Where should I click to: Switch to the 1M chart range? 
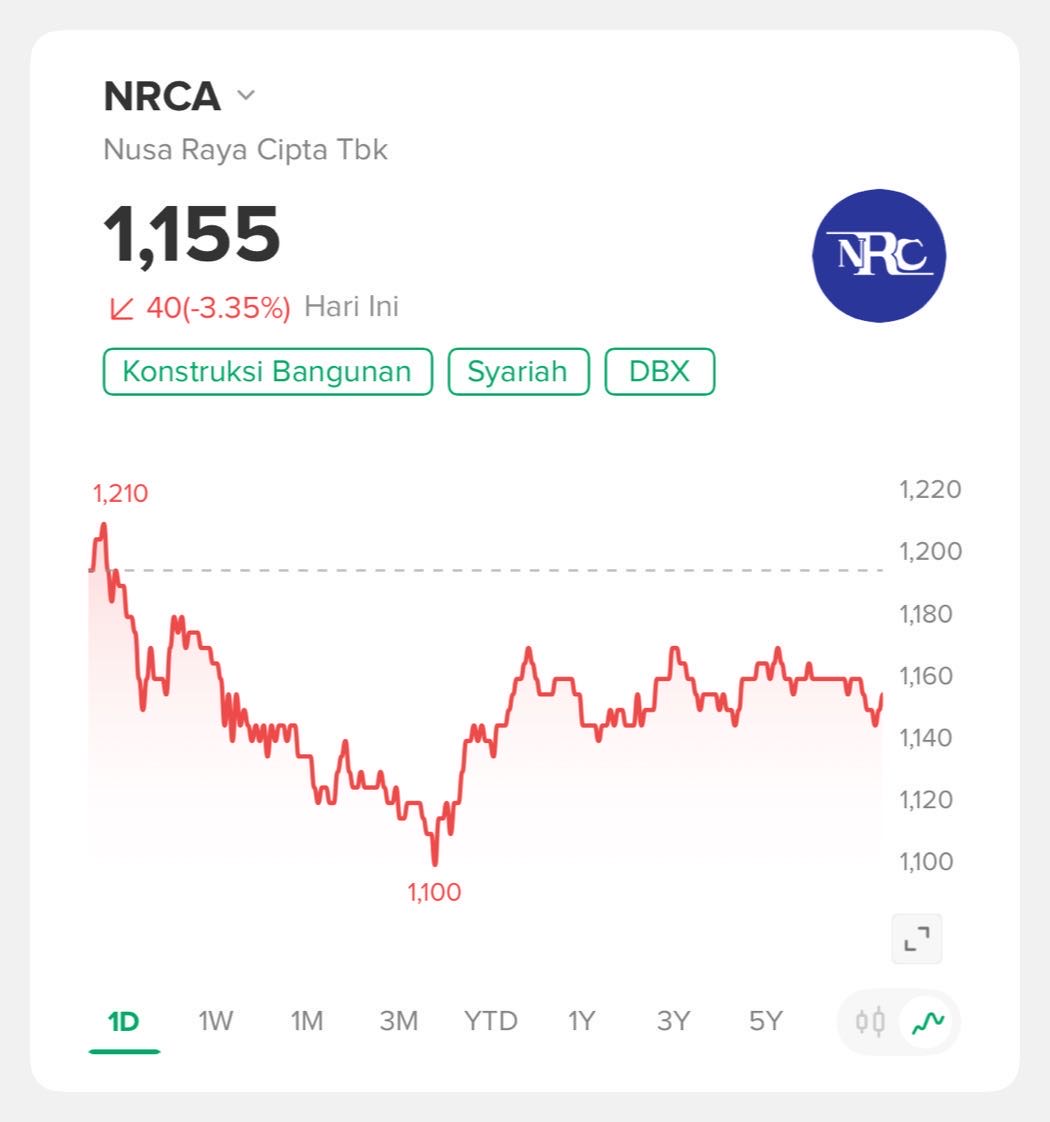306,1021
